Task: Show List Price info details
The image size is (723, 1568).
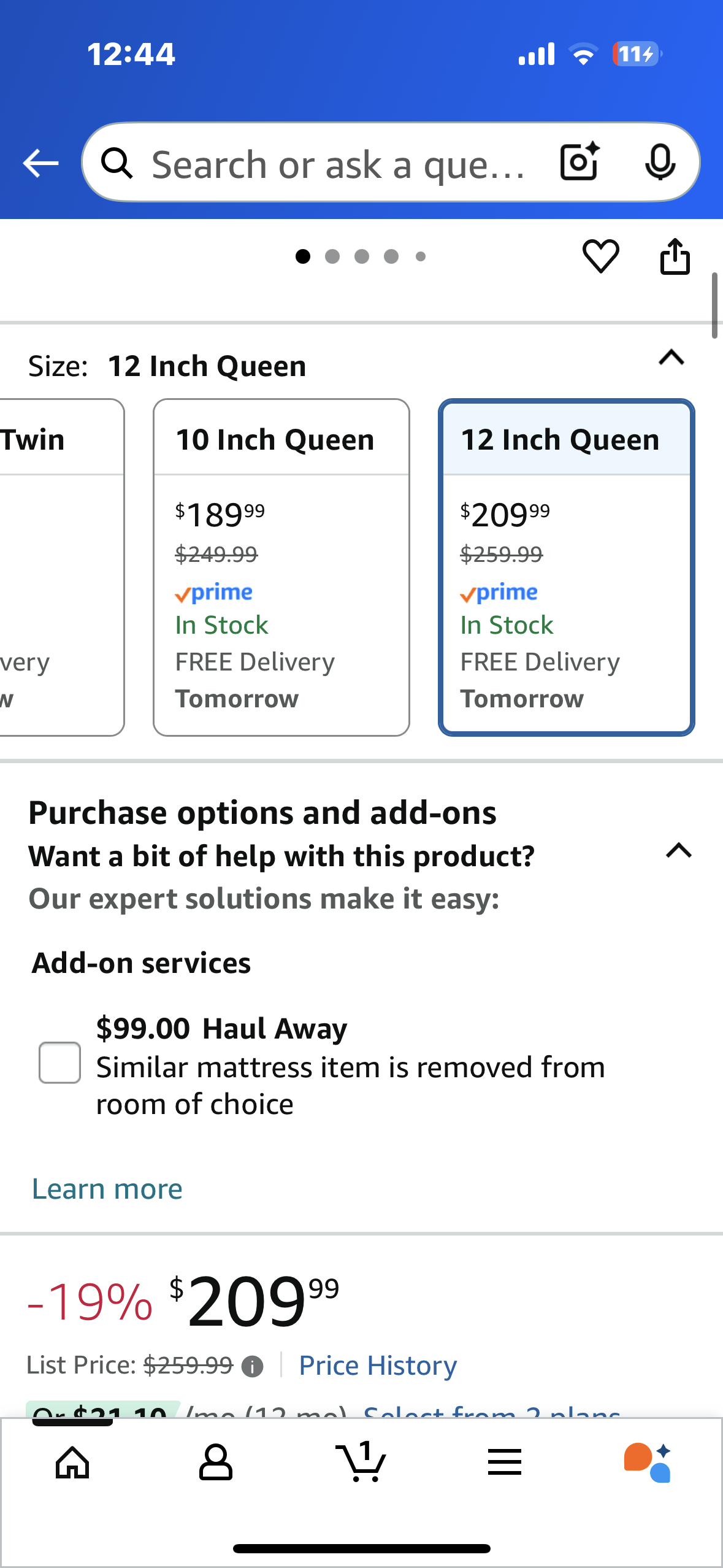Action: tap(252, 1366)
